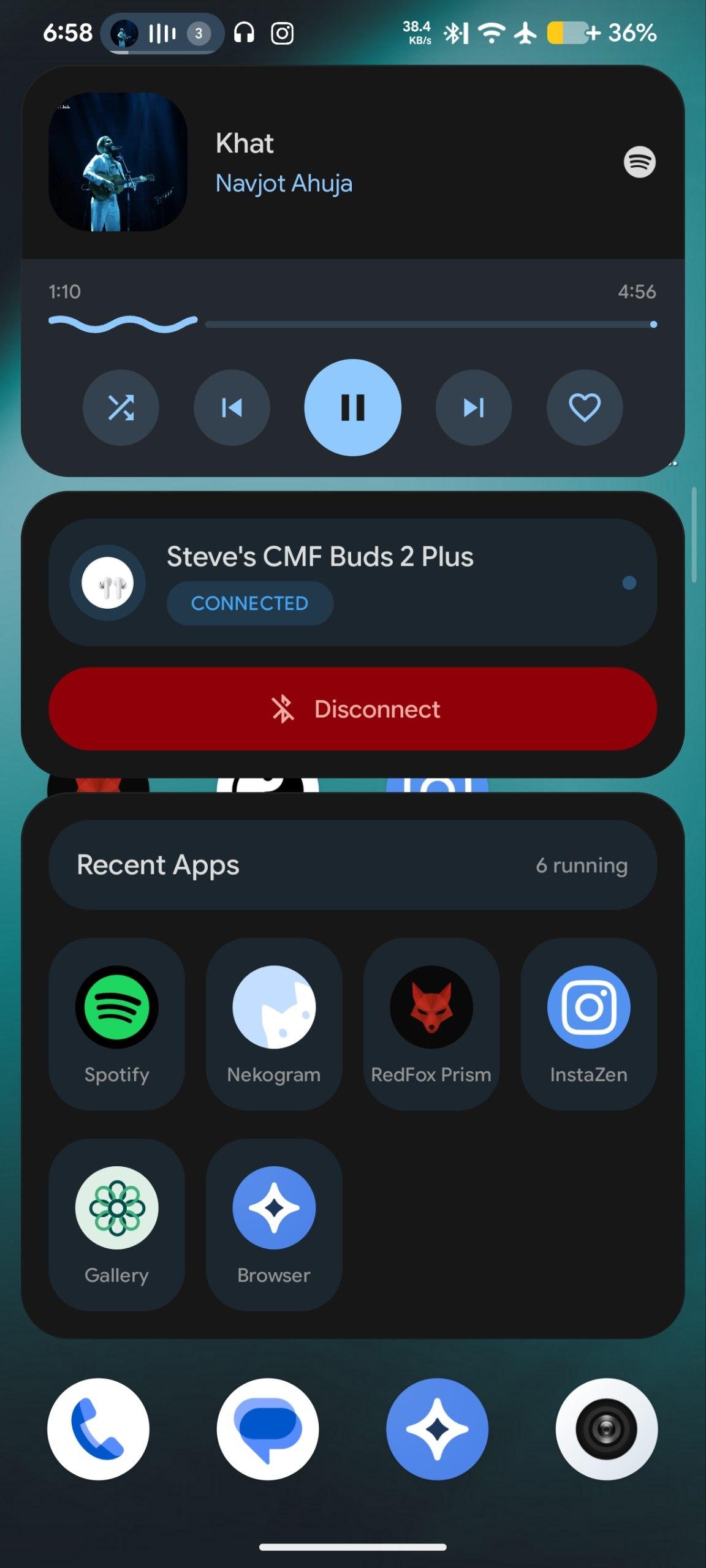
Task: Open the Khat album art
Action: pyautogui.click(x=118, y=162)
